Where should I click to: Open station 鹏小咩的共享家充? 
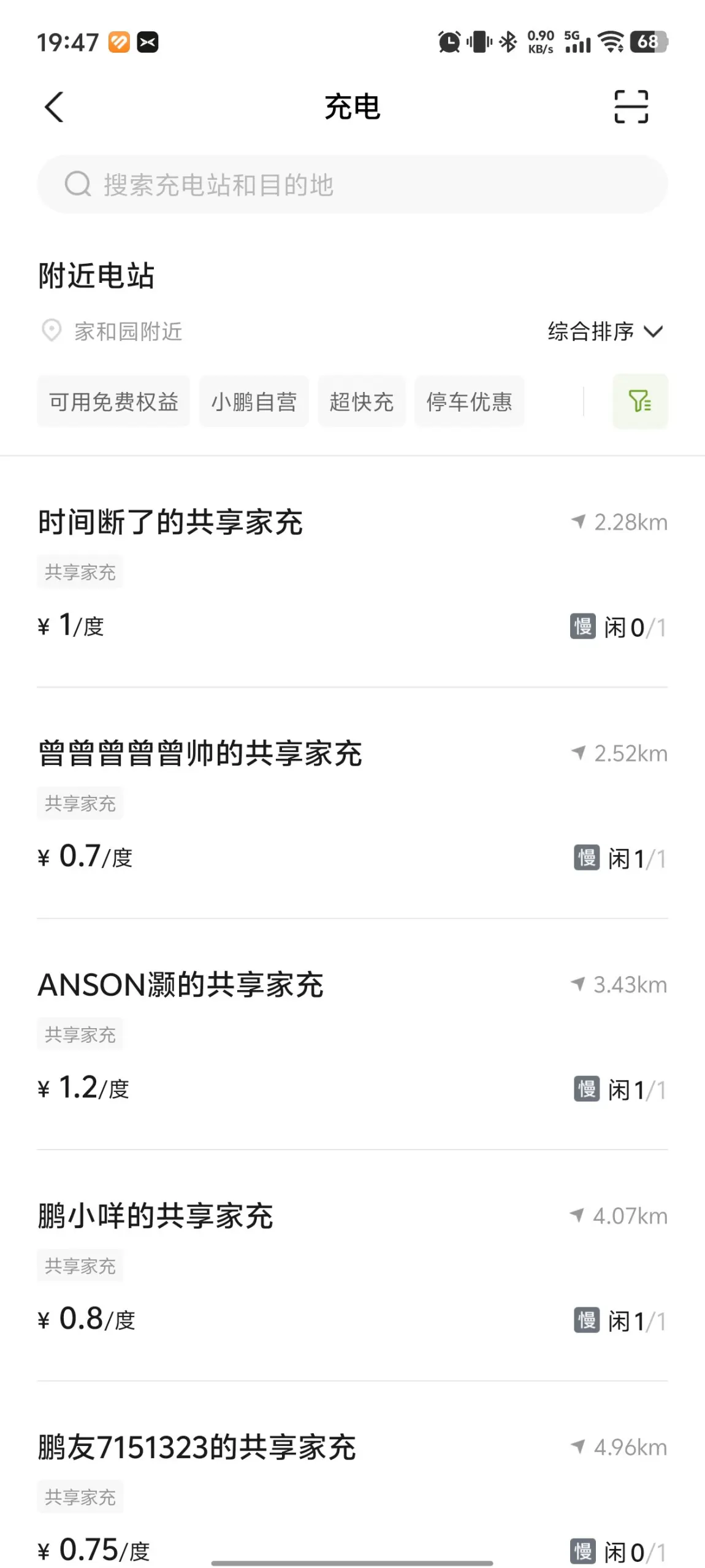click(352, 1266)
